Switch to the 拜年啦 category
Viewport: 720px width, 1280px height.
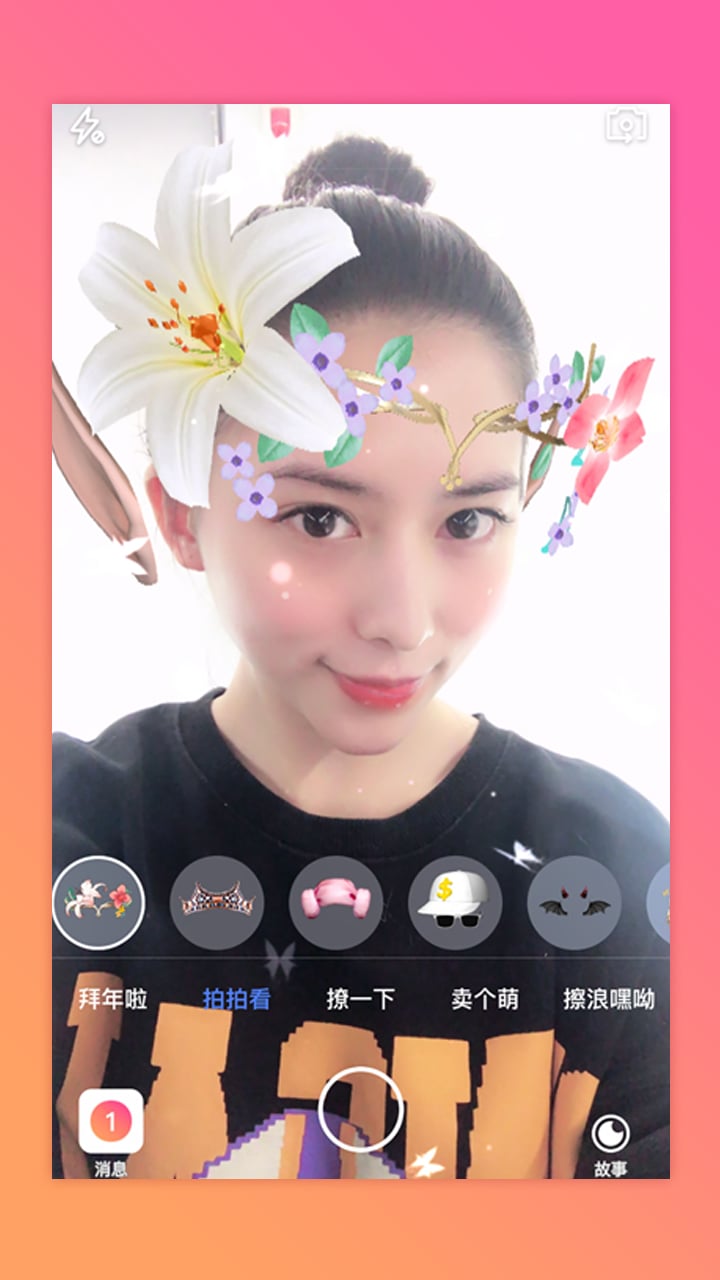(112, 998)
